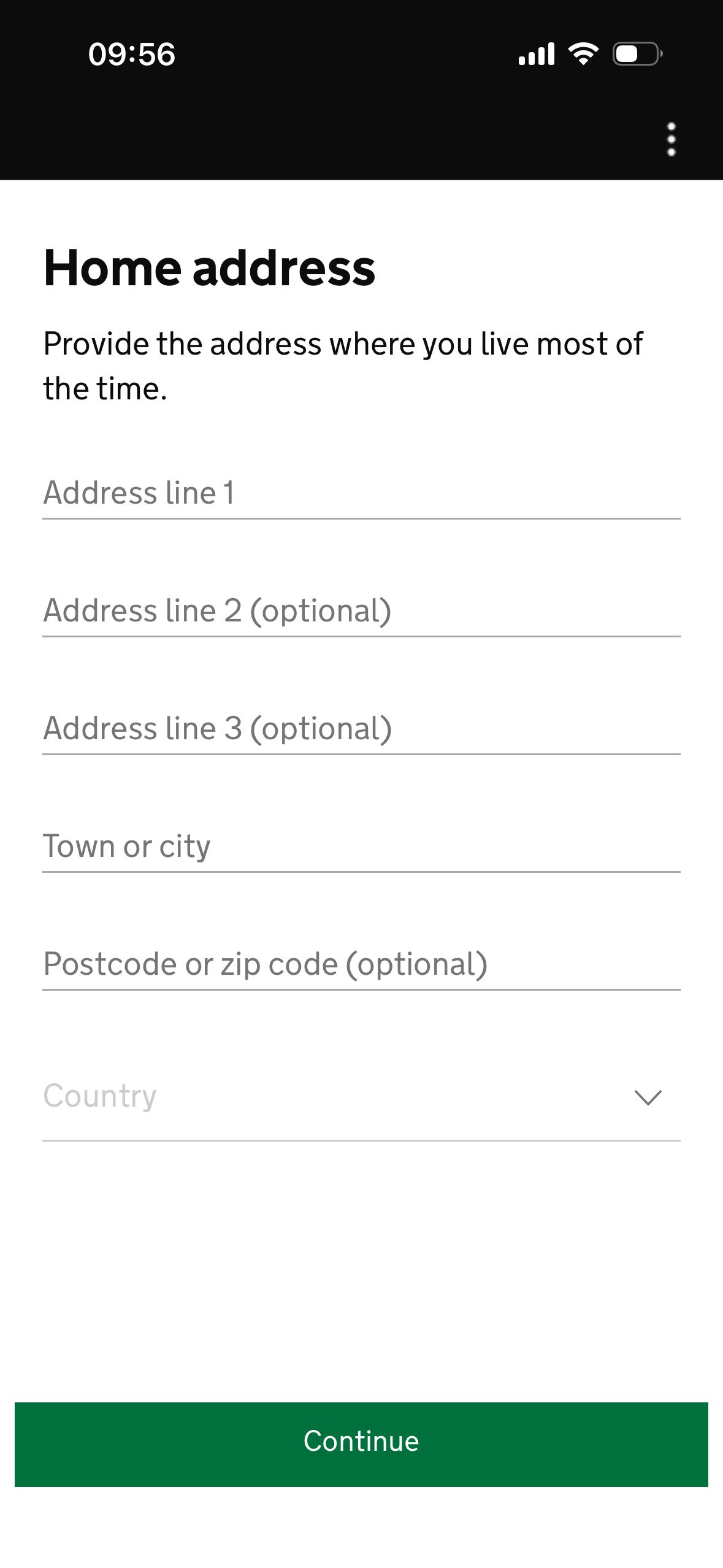
Task: Tap the Postcode or zip code field
Action: [362, 963]
